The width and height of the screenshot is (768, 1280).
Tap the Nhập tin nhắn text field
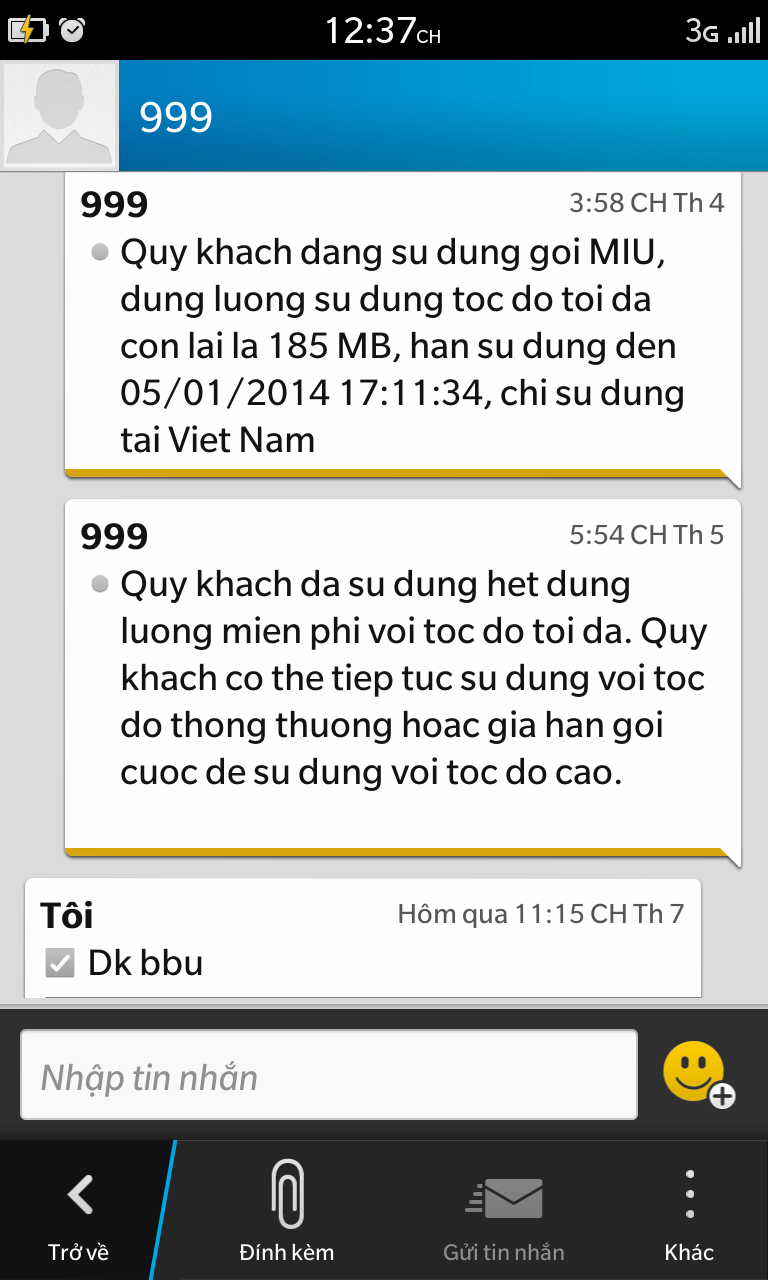click(329, 1075)
